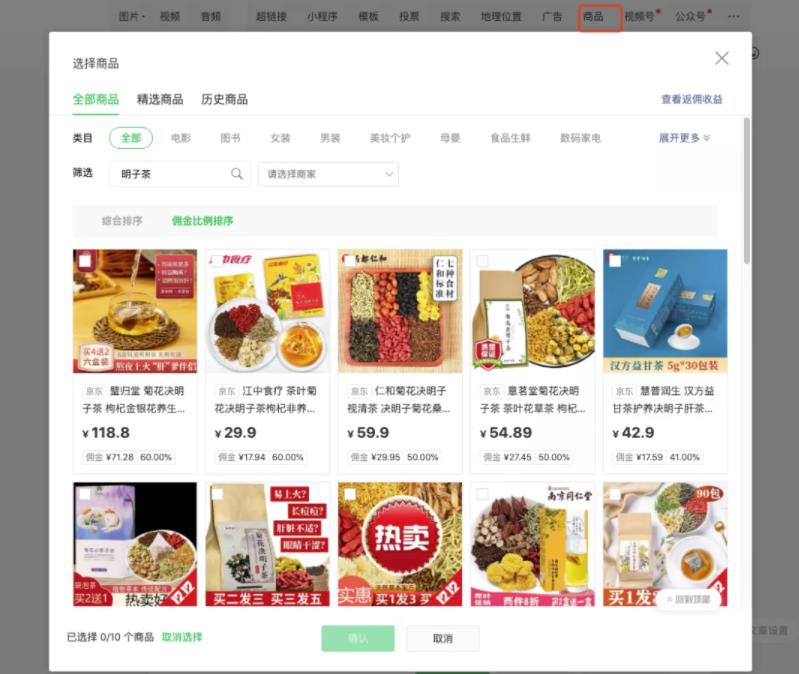Open the 查看返佣收益 link

point(691,99)
